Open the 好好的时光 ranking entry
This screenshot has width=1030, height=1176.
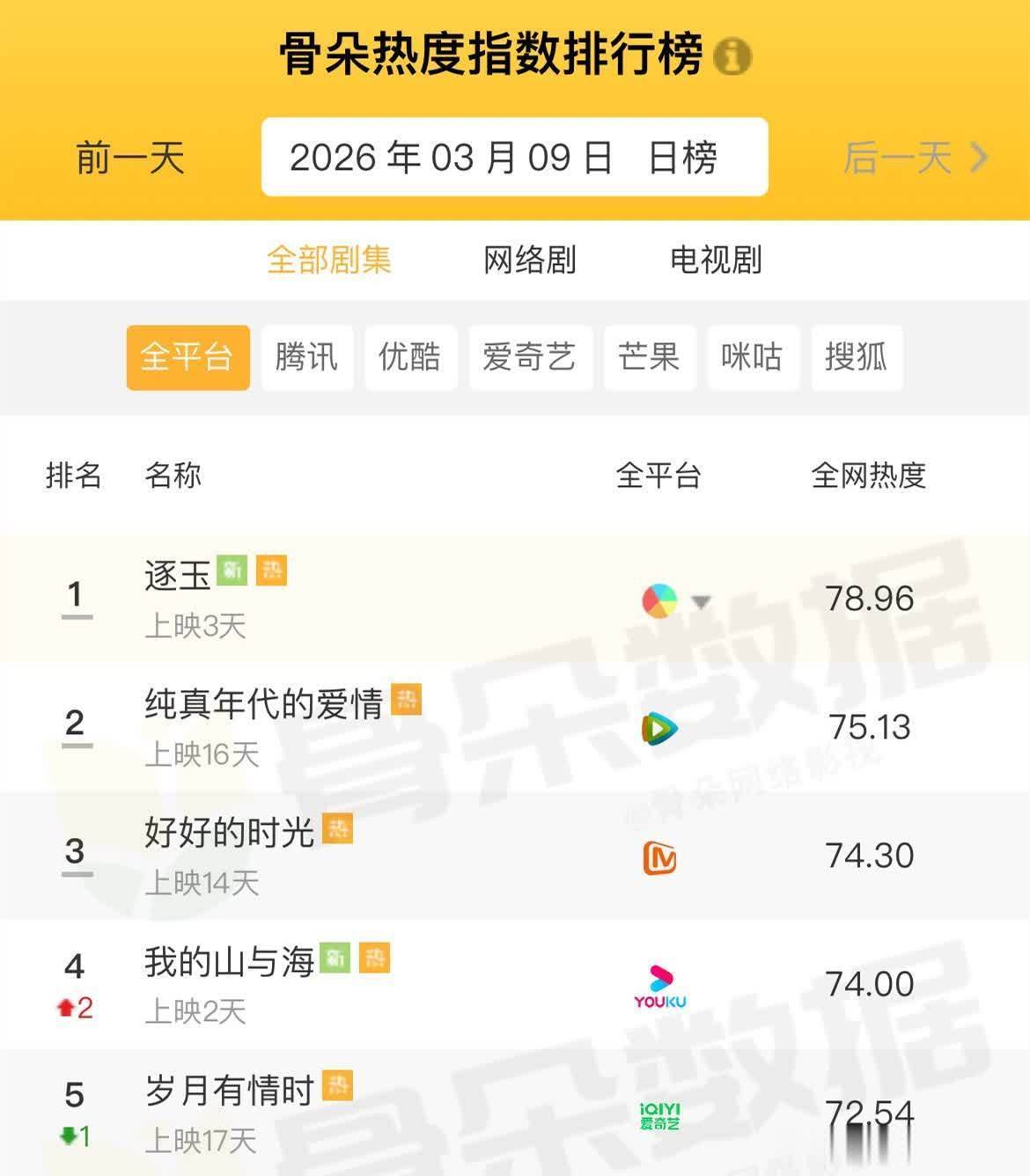coord(229,833)
